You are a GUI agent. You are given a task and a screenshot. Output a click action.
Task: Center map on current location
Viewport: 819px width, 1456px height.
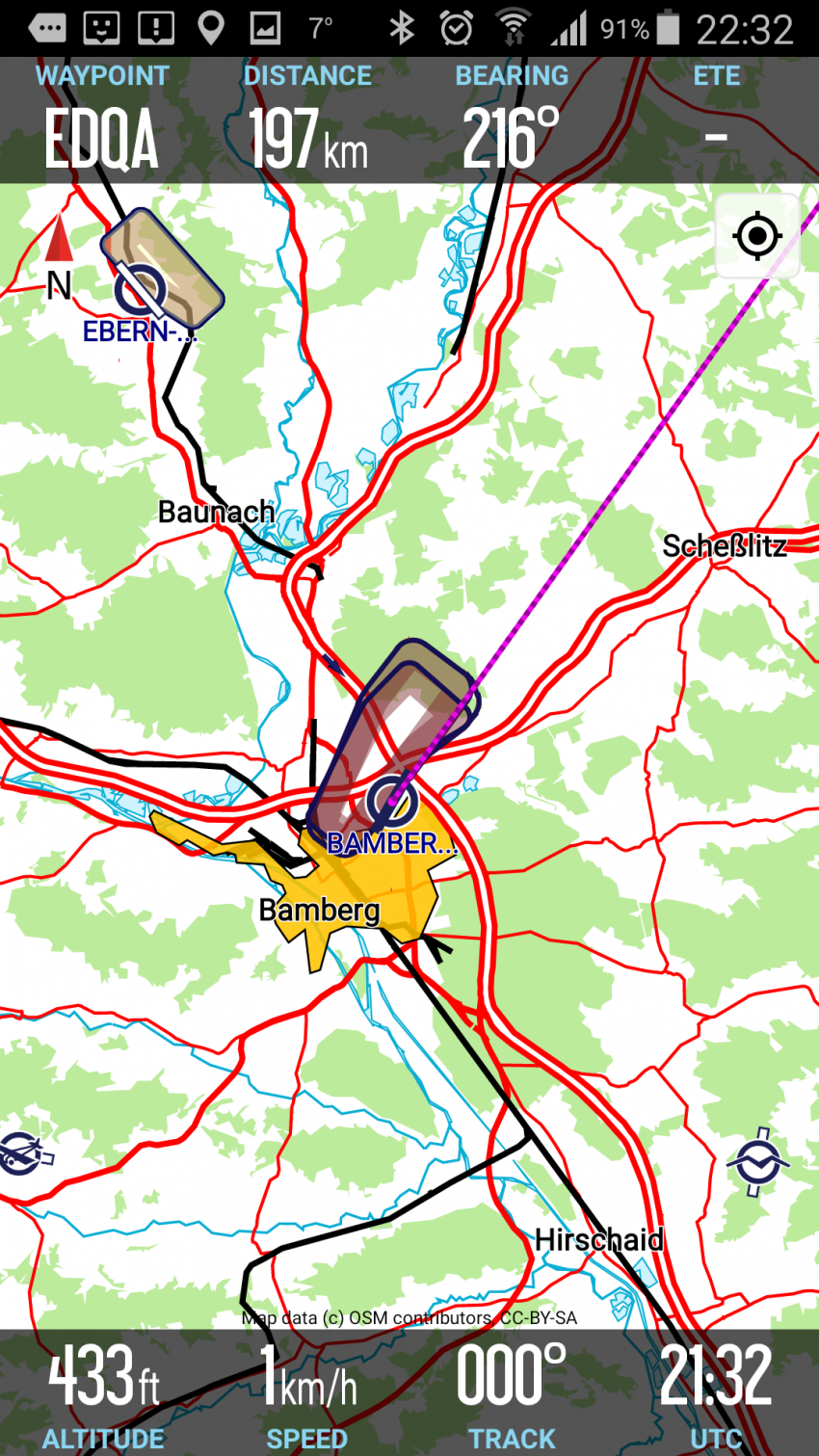click(x=757, y=236)
